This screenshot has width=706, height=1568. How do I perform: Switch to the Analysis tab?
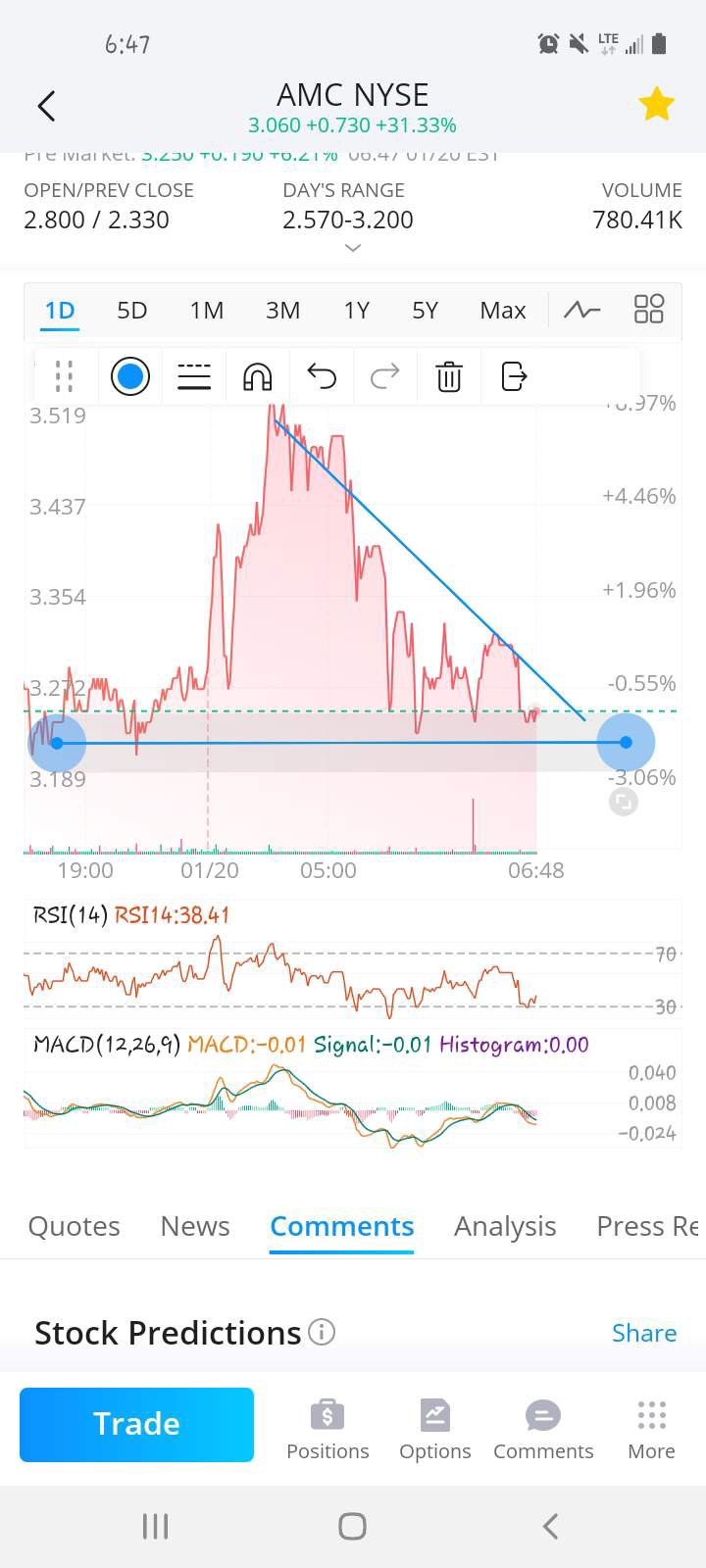(505, 1226)
